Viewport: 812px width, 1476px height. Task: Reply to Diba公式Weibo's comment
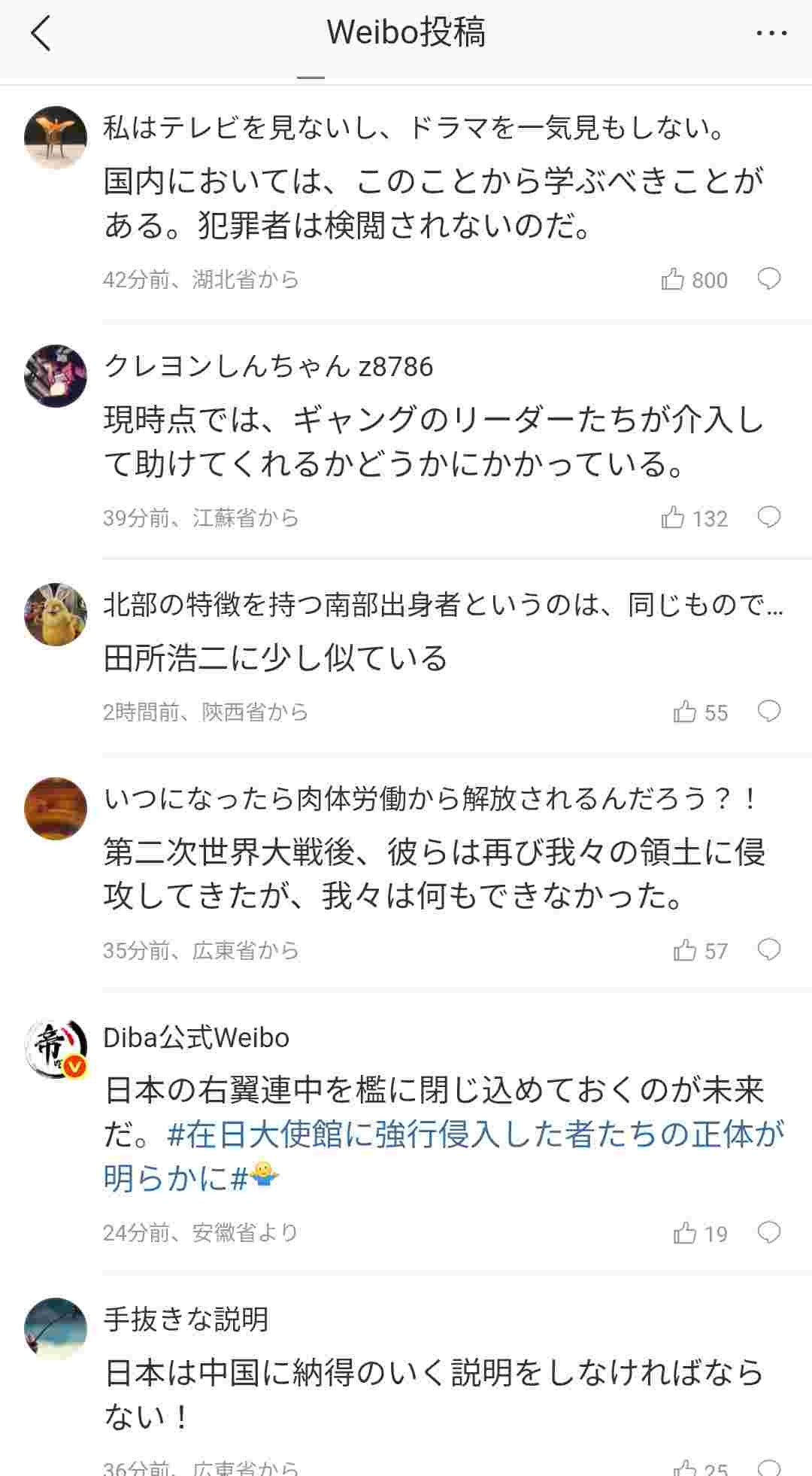[768, 1232]
